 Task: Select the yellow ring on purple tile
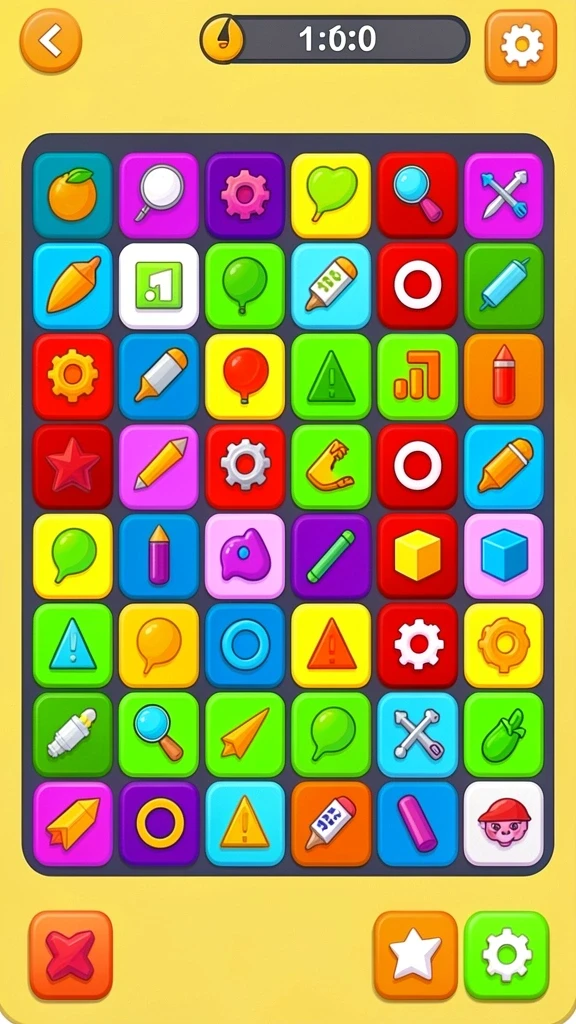point(159,824)
